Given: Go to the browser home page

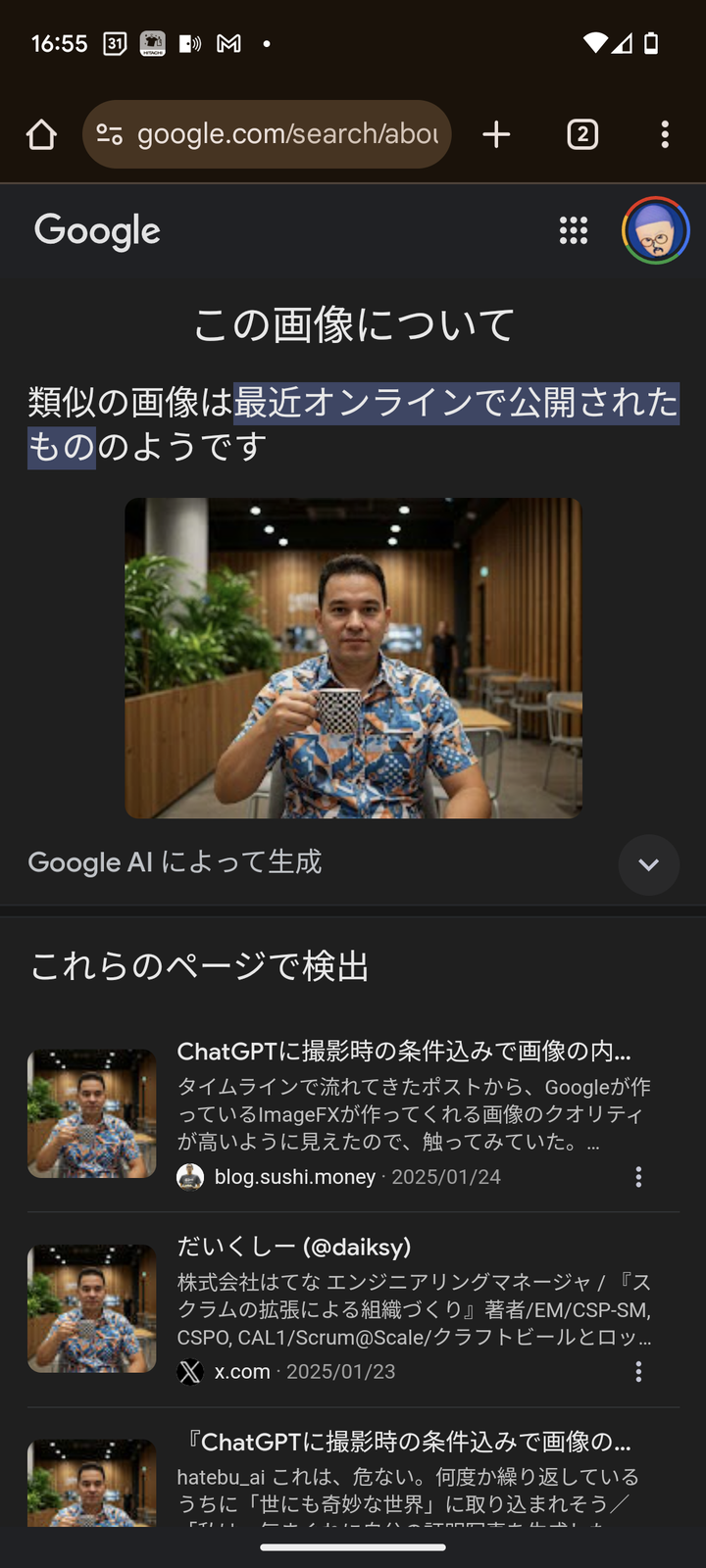Looking at the screenshot, I should tap(41, 134).
